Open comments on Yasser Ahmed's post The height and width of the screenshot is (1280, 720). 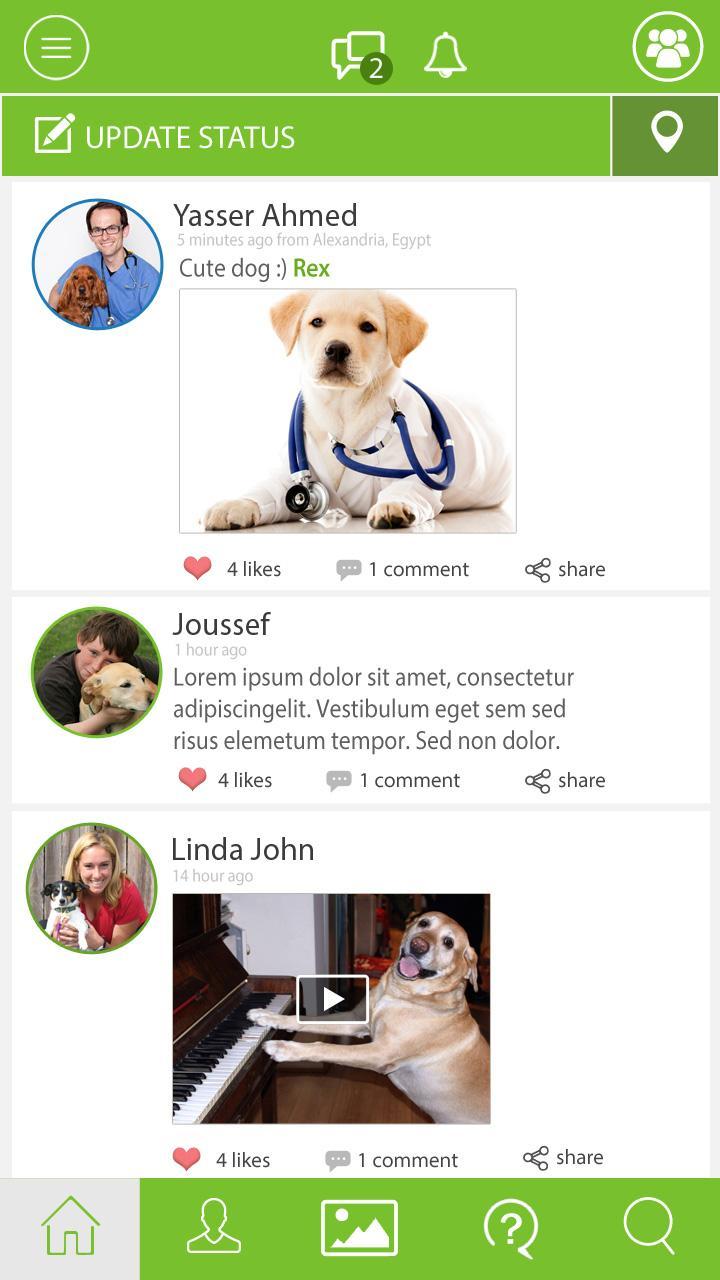click(403, 569)
